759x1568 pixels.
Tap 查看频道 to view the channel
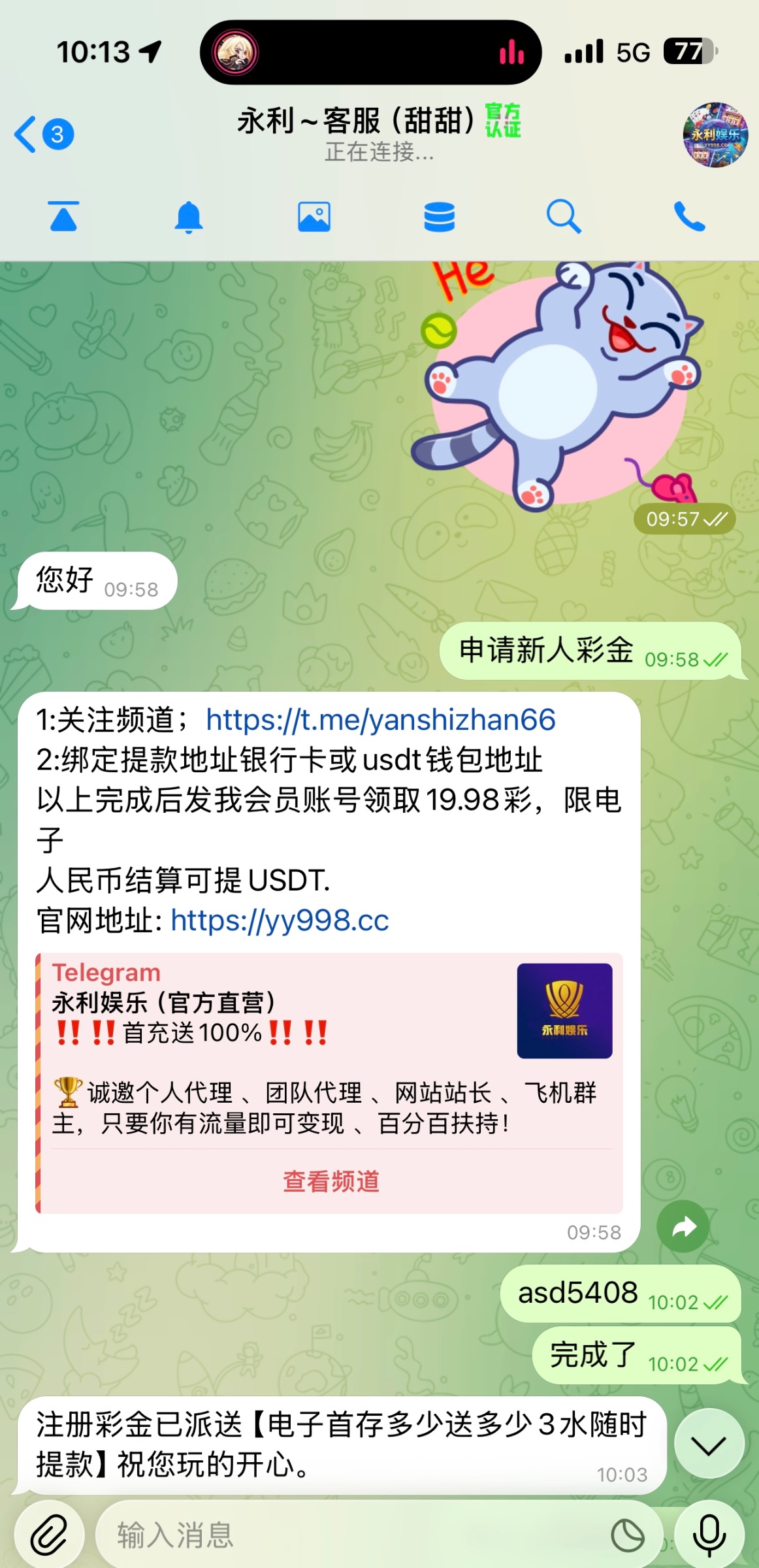[x=331, y=1181]
